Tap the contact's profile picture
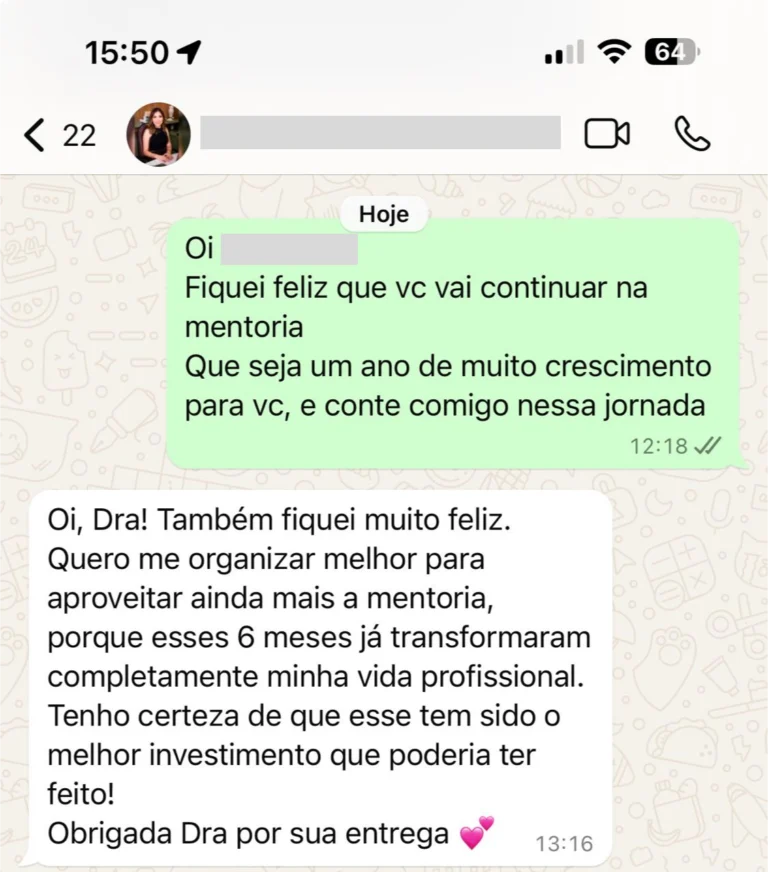Viewport: 768px width, 872px height. tap(158, 134)
